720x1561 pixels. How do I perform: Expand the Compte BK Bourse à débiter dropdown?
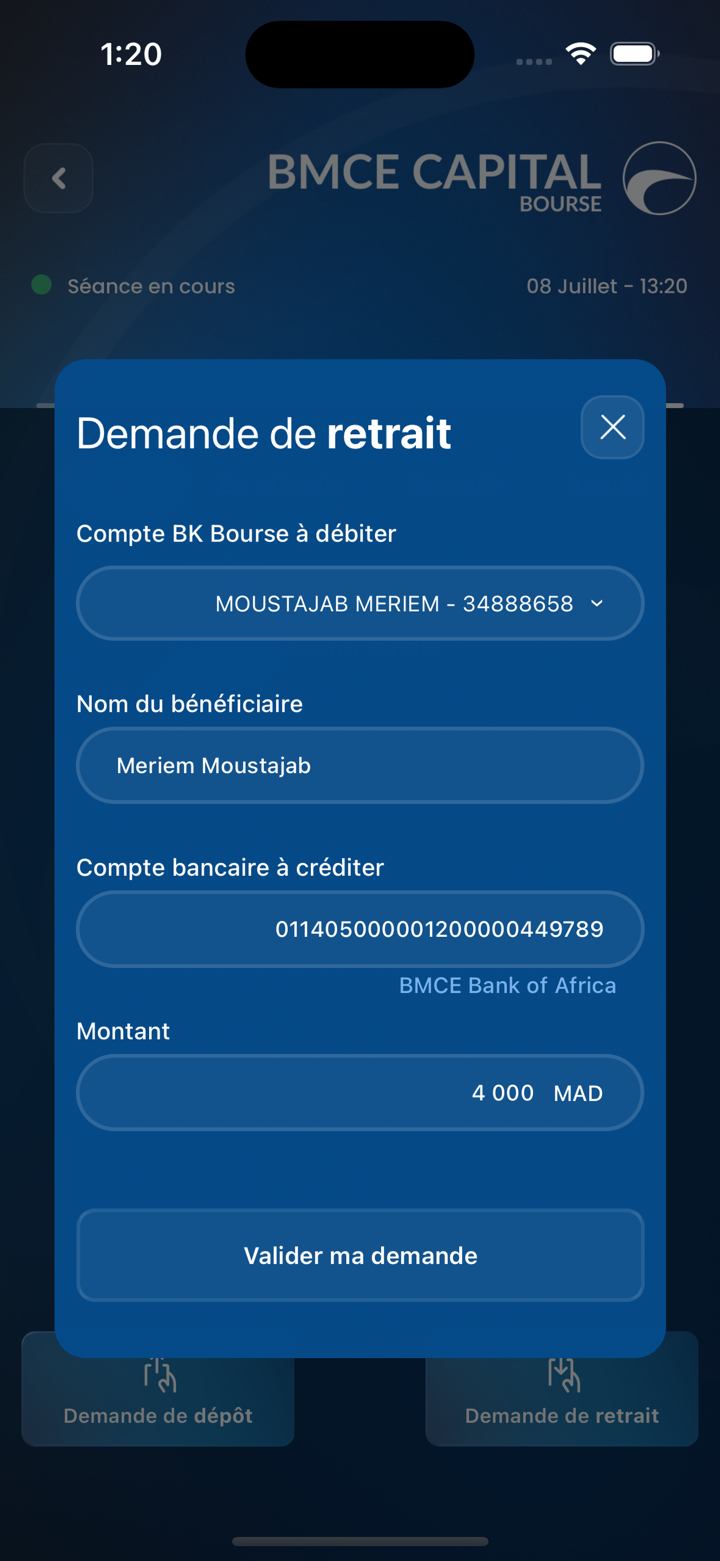tap(360, 603)
